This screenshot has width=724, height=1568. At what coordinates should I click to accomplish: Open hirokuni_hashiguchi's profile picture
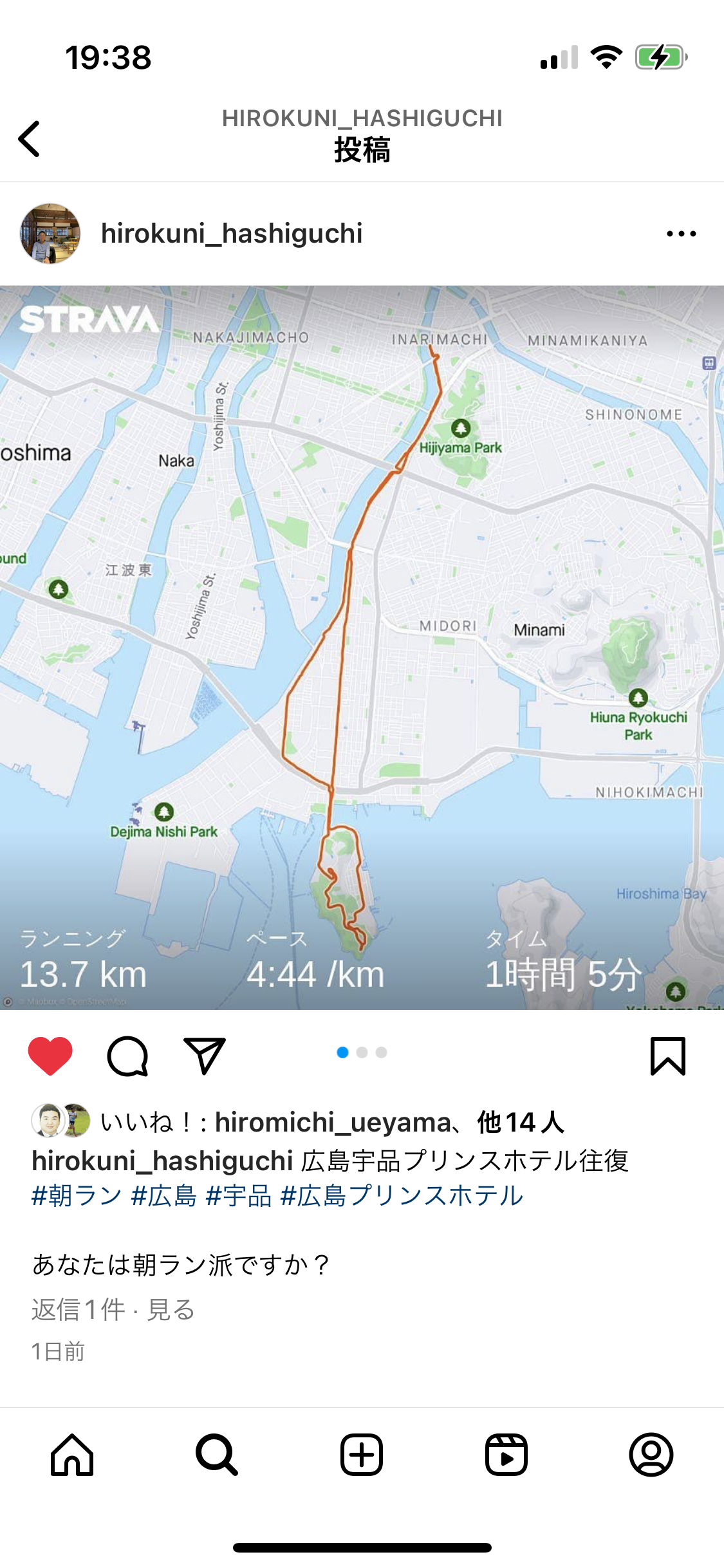coord(50,234)
